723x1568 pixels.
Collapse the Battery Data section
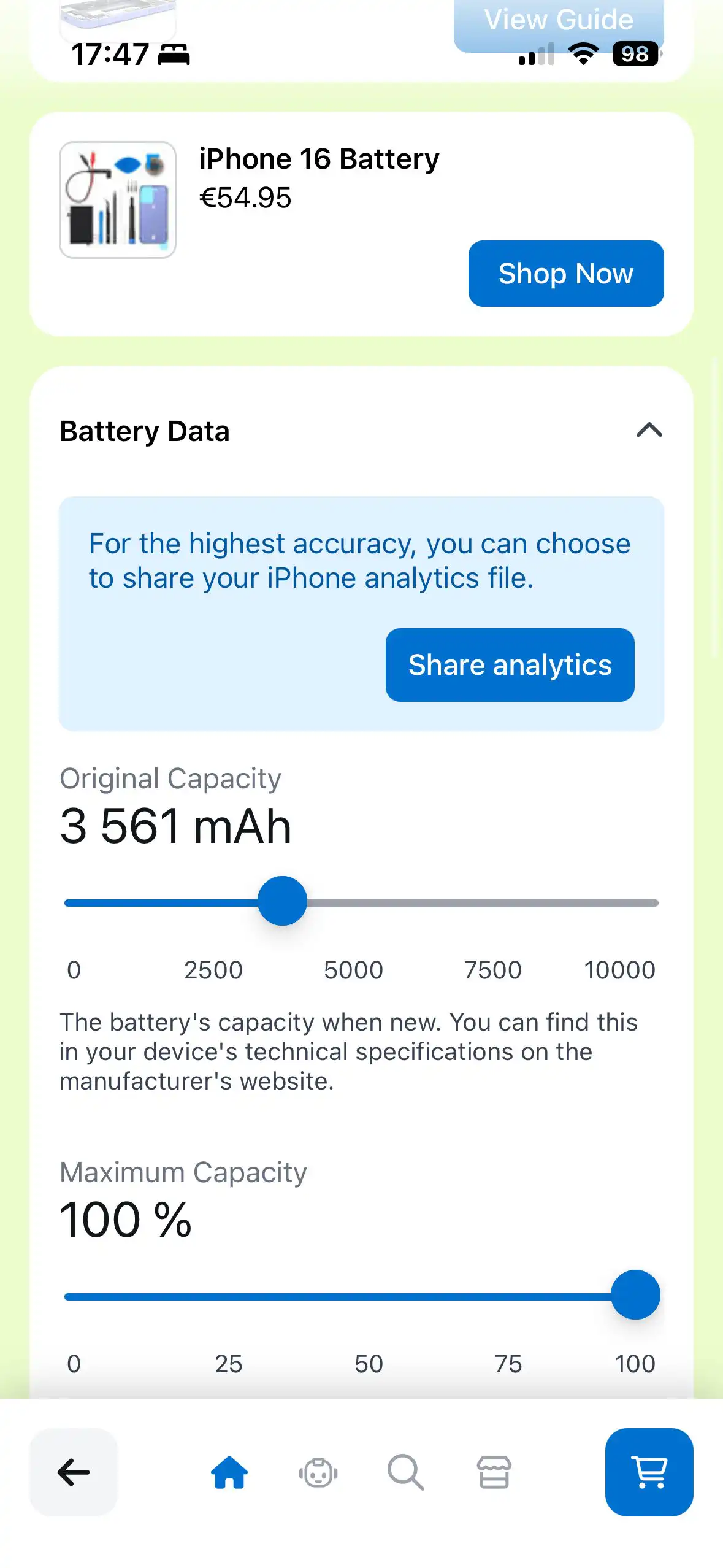tap(649, 431)
